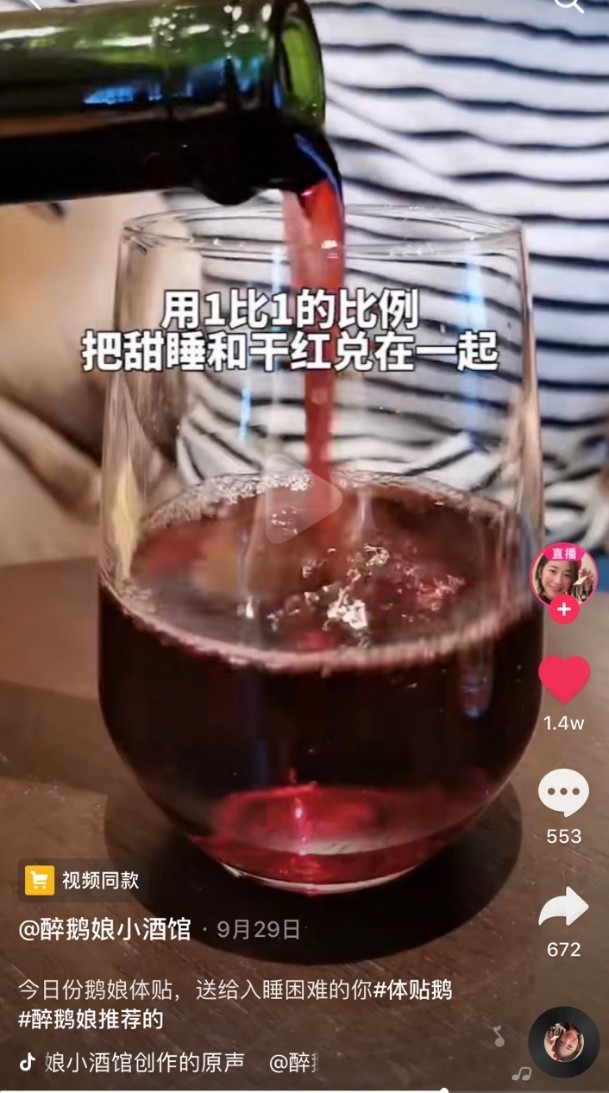
Task: Open the spinning music disc
Action: [x=563, y=1042]
